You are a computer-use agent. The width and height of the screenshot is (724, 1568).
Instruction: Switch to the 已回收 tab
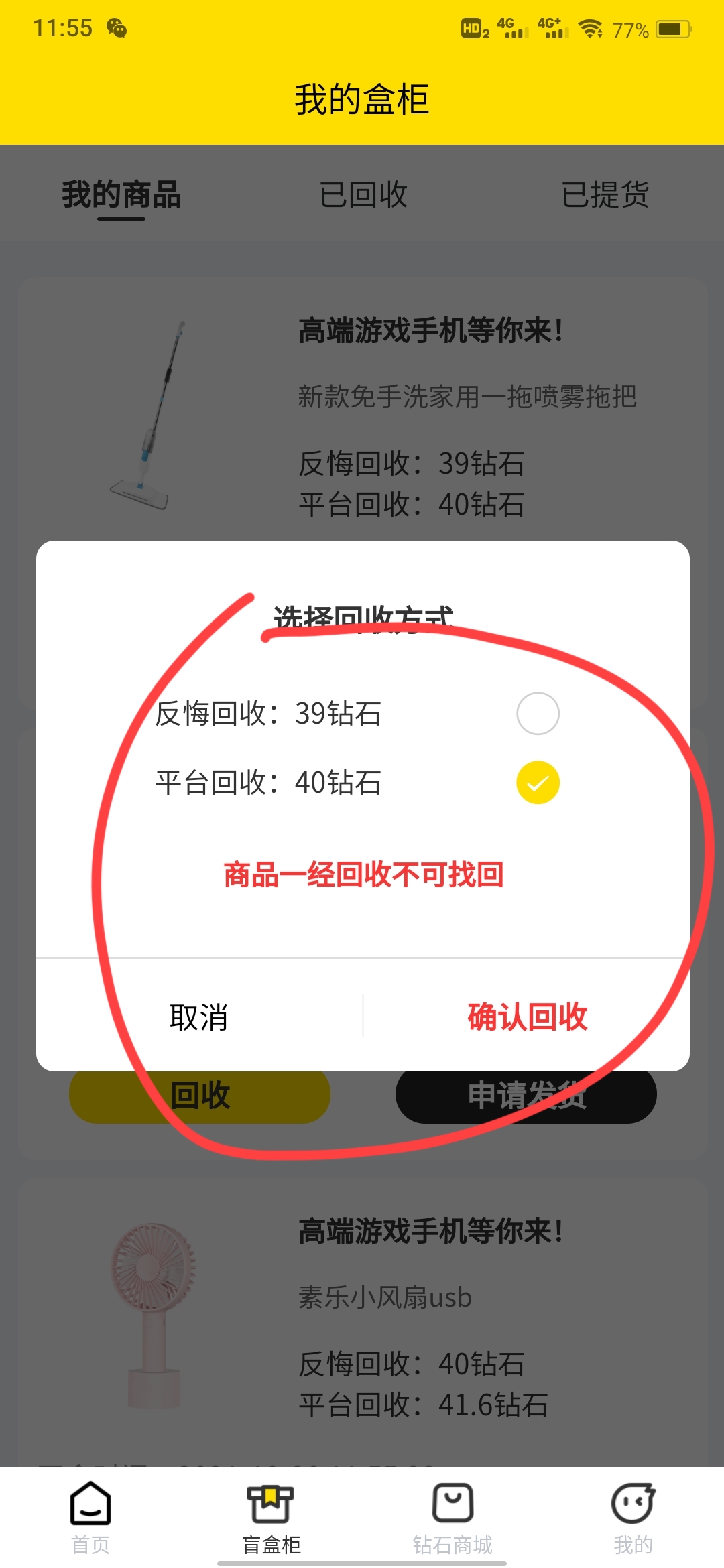[363, 195]
